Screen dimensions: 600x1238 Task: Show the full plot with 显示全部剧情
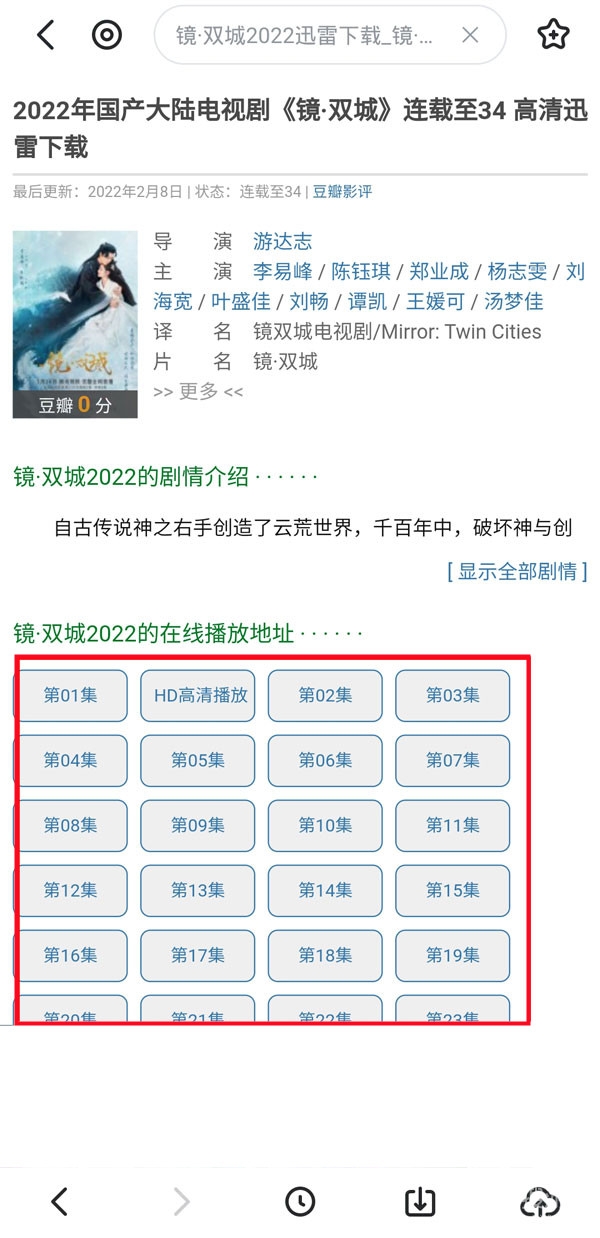pyautogui.click(x=517, y=571)
